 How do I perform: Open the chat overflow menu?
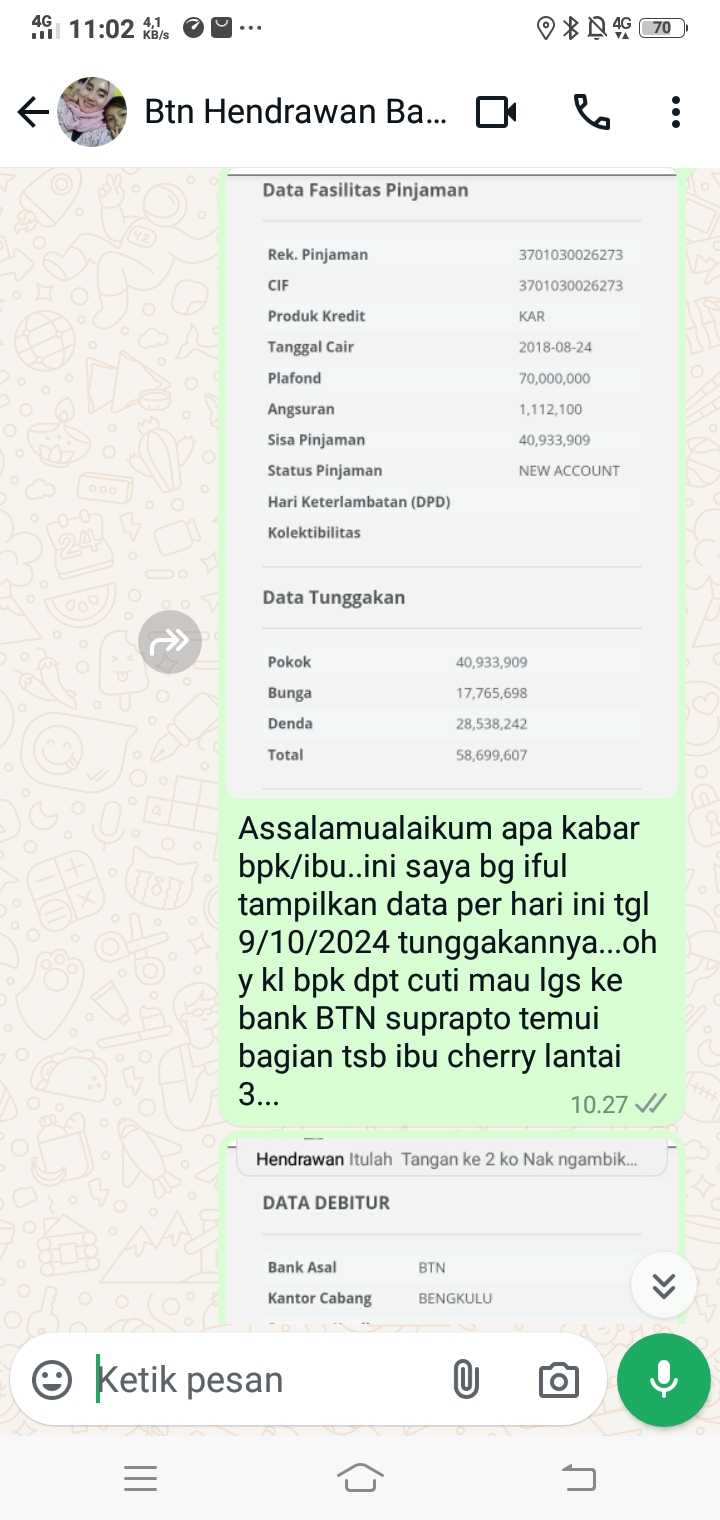click(676, 112)
